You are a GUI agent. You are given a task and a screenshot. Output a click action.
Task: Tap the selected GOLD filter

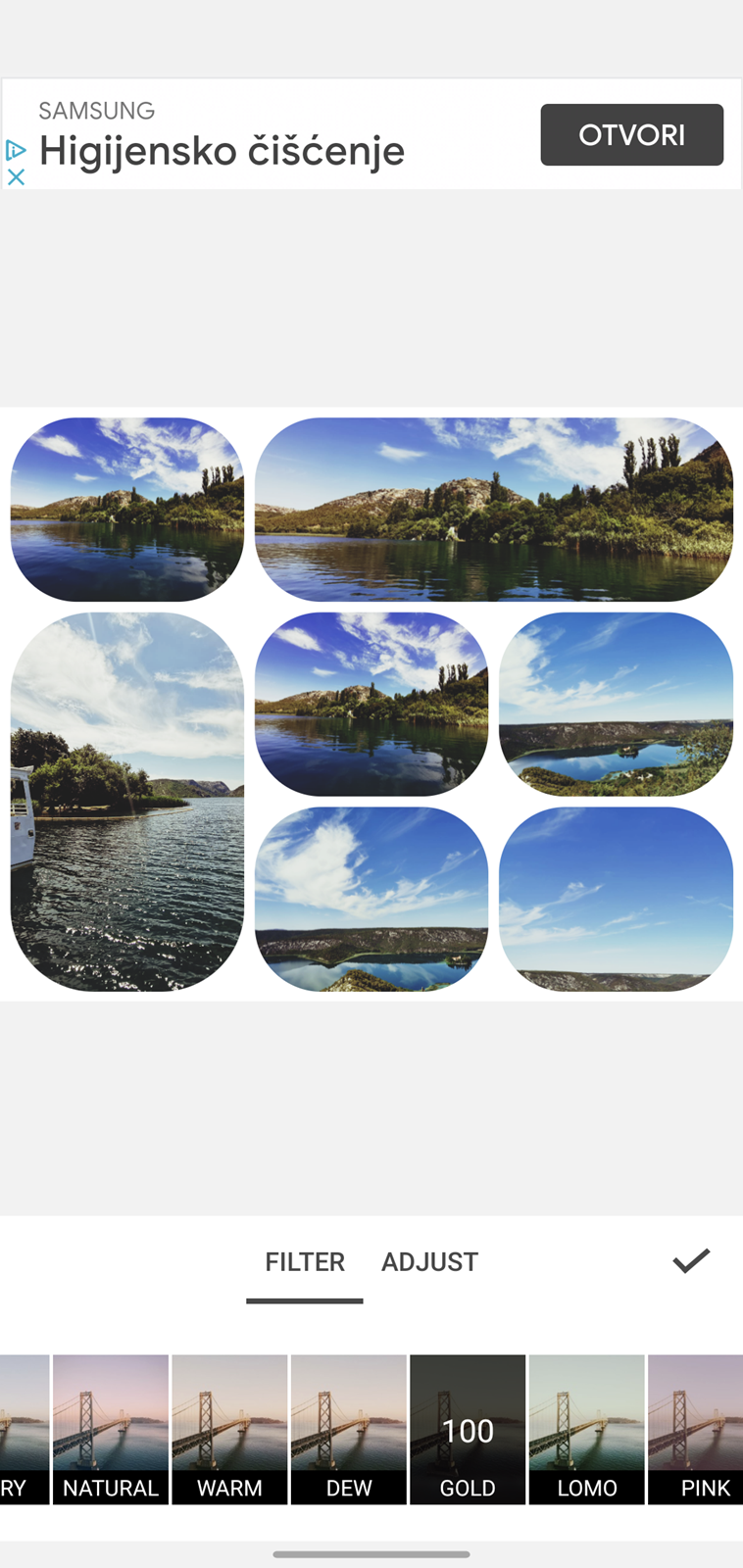point(468,1429)
